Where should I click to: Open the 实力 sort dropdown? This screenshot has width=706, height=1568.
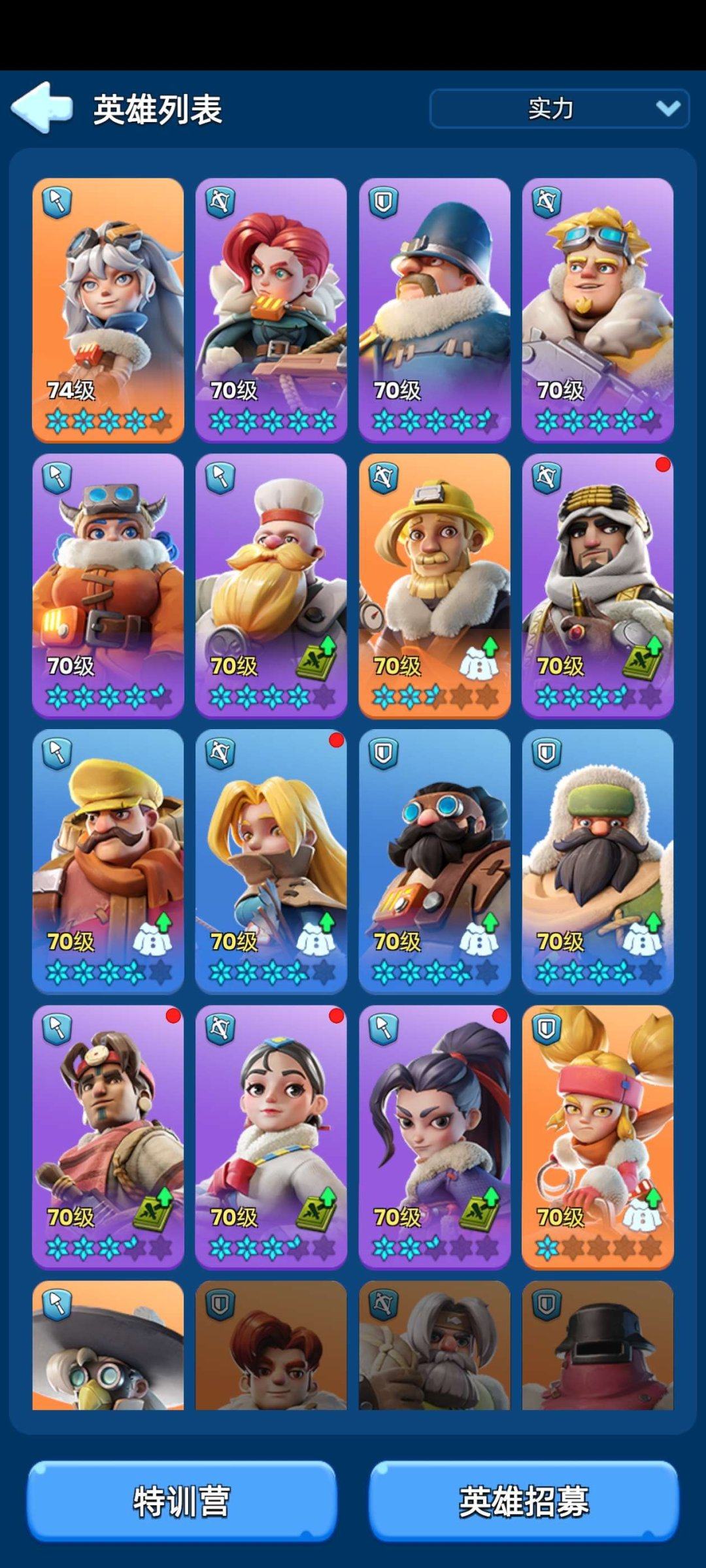pos(559,108)
